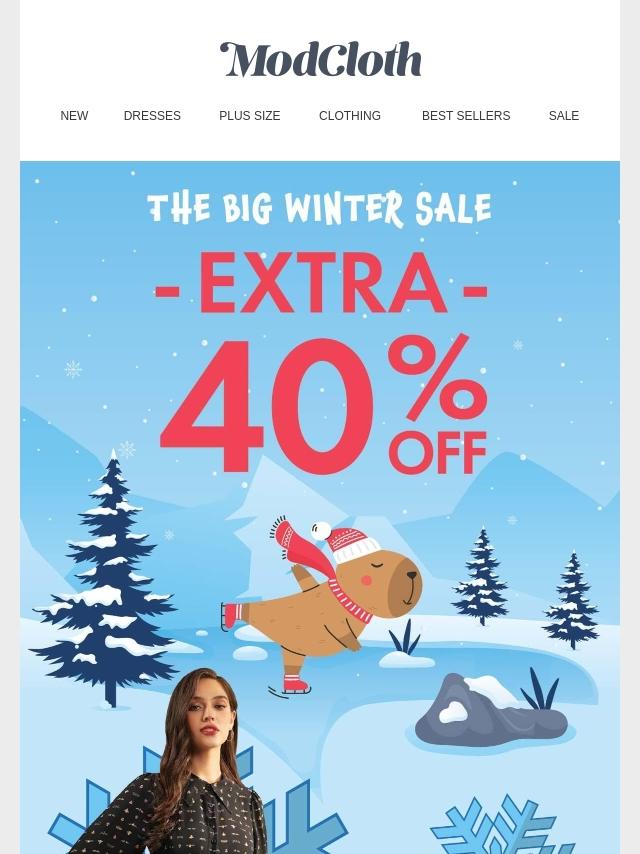
Task: Go to the DRESSES section
Action: pos(152,115)
